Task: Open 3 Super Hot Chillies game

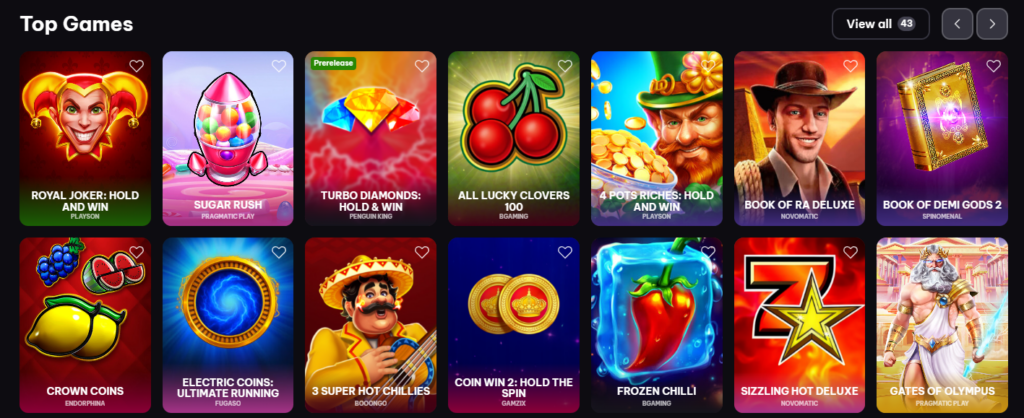Action: coord(370,320)
